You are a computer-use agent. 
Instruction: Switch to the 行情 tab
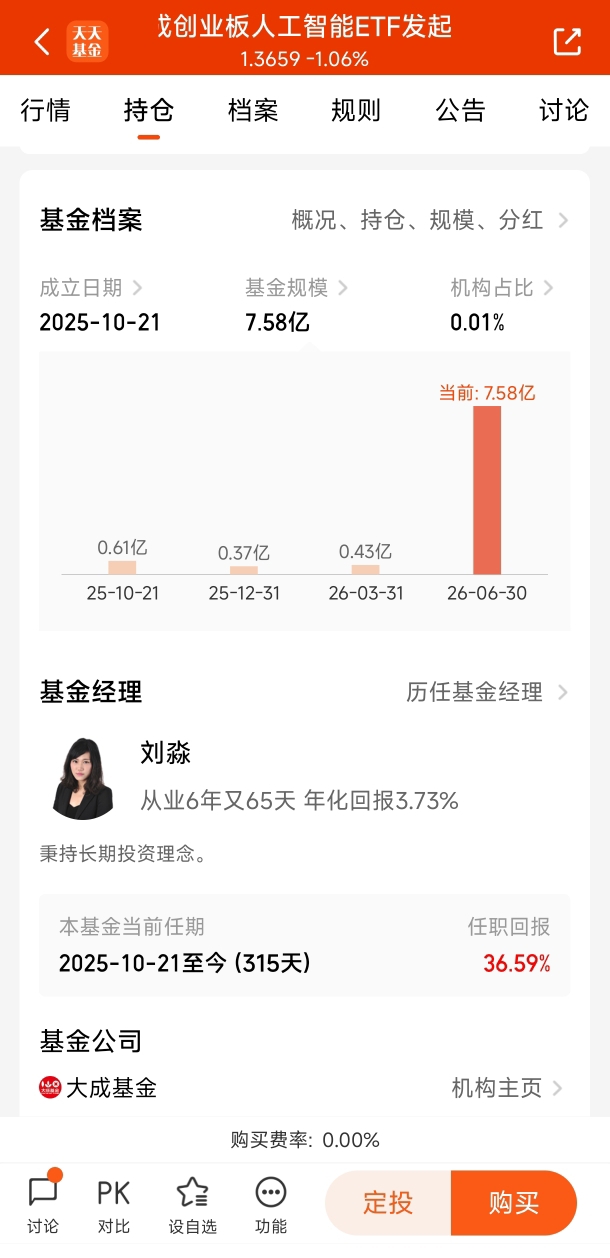46,110
